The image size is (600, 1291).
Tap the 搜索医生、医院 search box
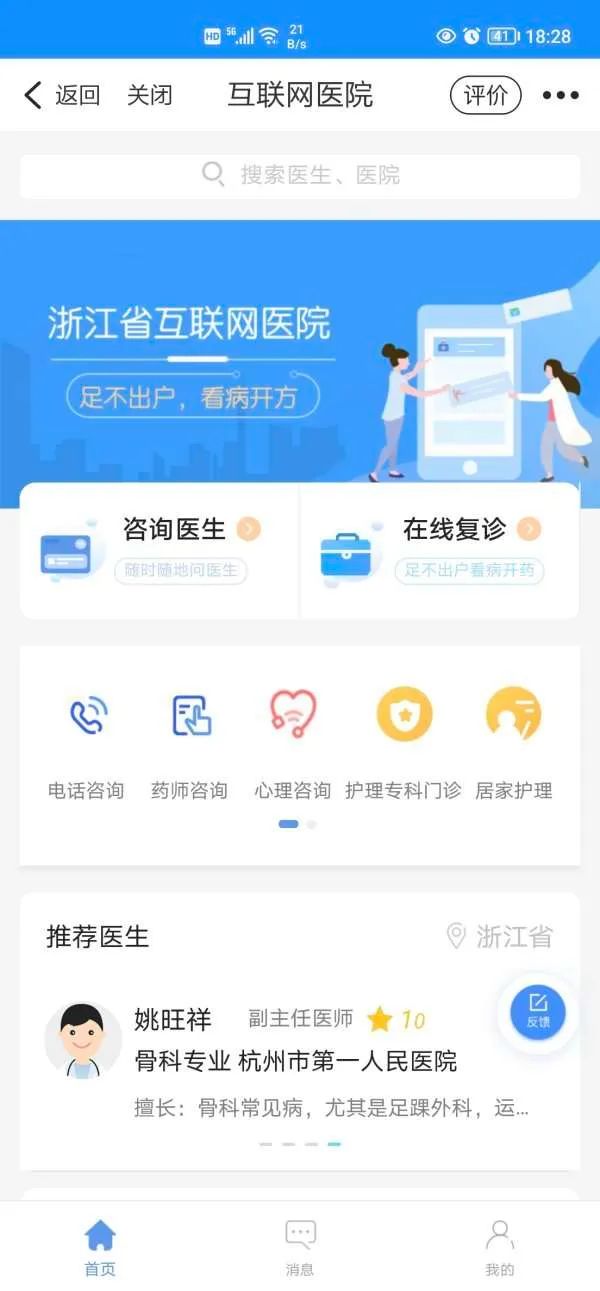pyautogui.click(x=300, y=175)
